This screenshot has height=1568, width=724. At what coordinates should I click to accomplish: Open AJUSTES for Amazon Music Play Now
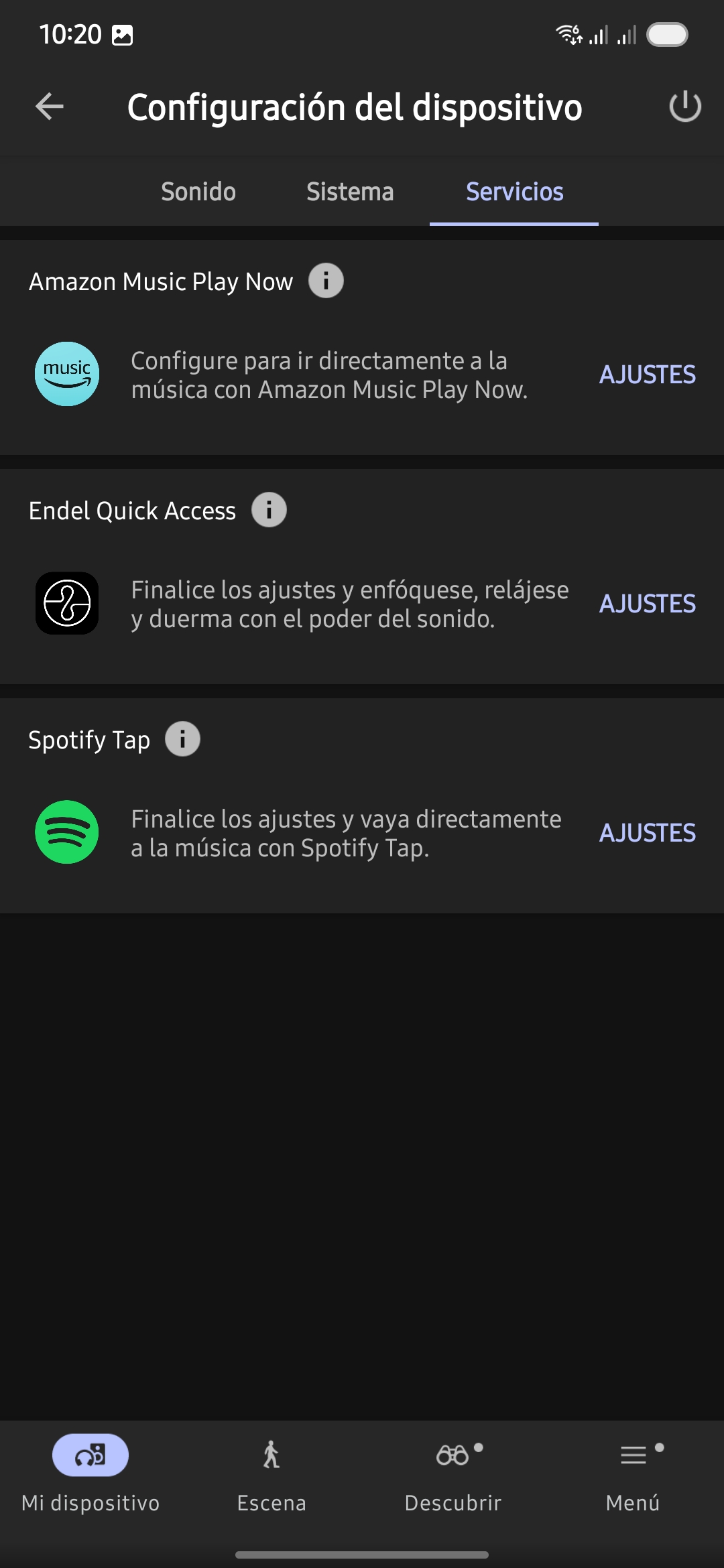point(648,375)
